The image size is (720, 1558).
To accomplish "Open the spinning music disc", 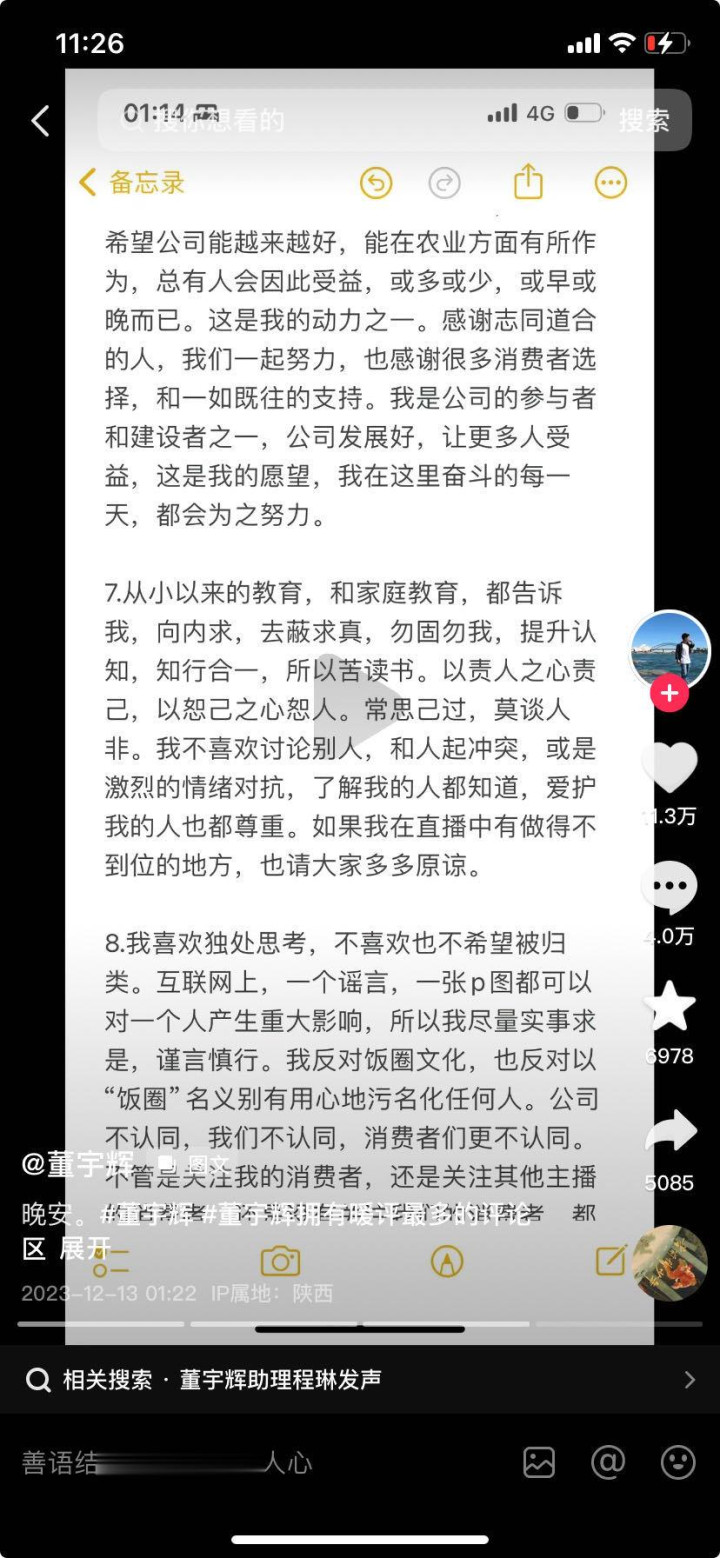I will [x=670, y=1262].
